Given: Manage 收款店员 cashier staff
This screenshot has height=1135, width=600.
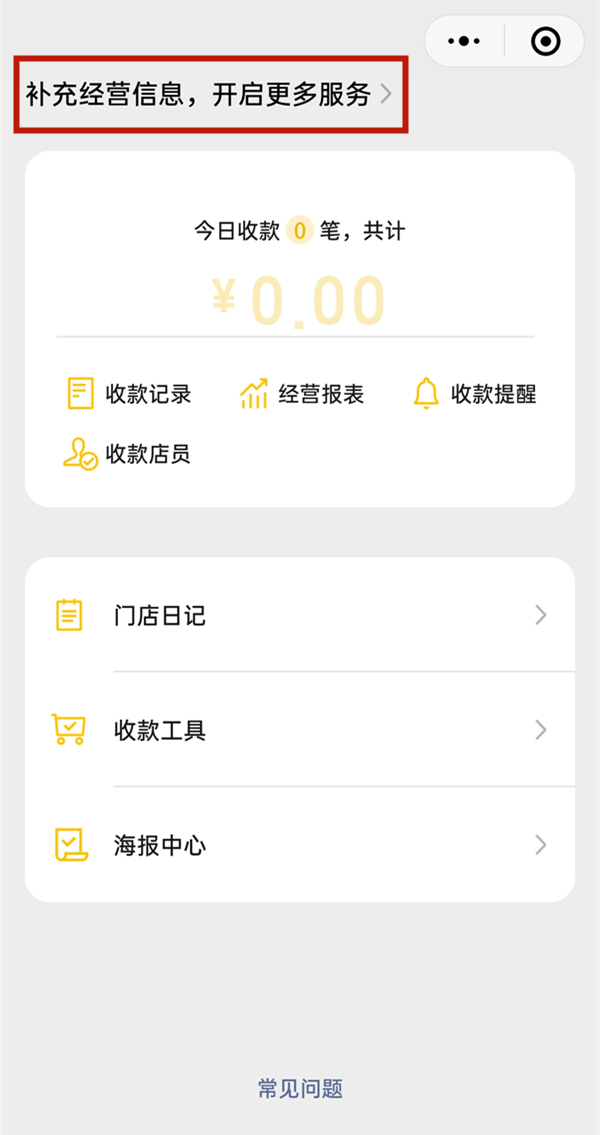Looking at the screenshot, I should point(127,454).
